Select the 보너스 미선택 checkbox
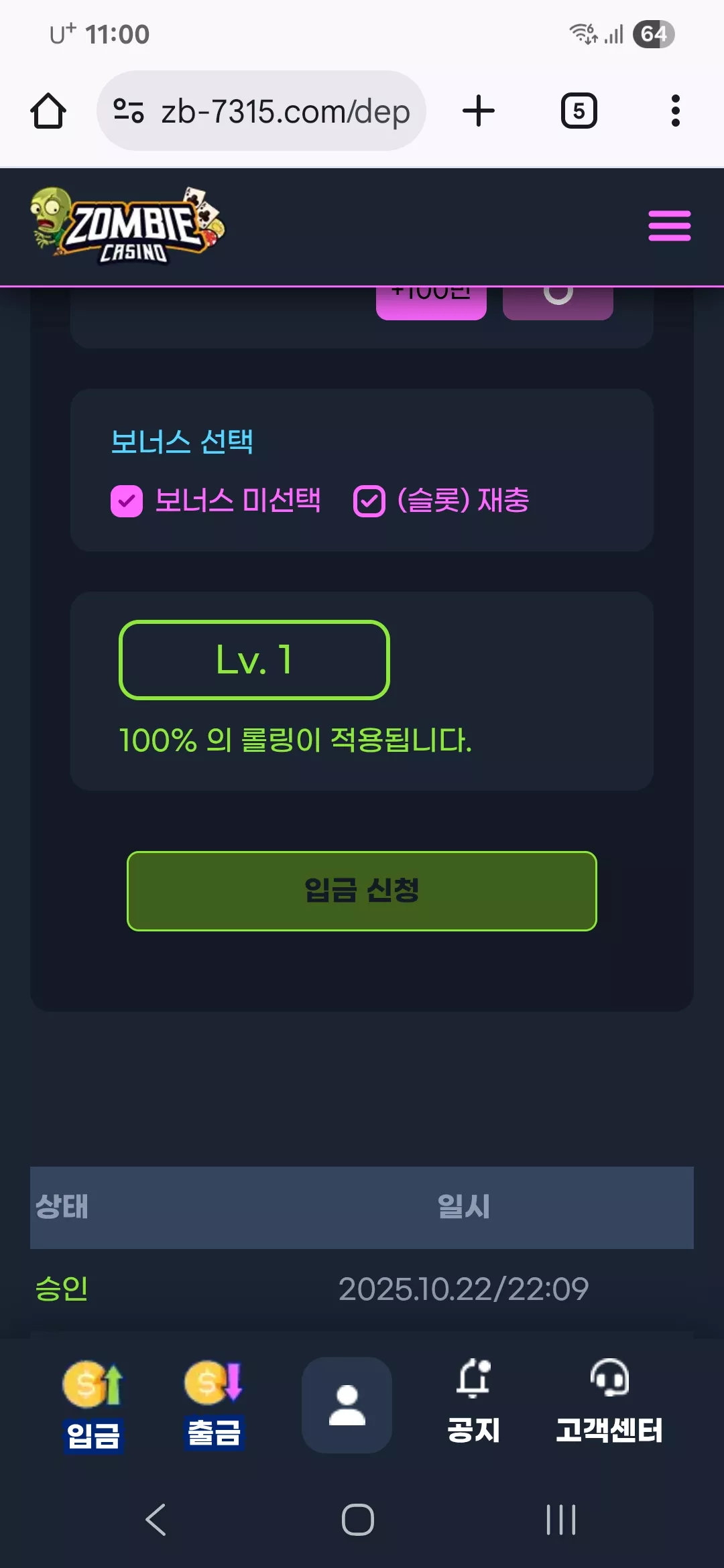 127,501
